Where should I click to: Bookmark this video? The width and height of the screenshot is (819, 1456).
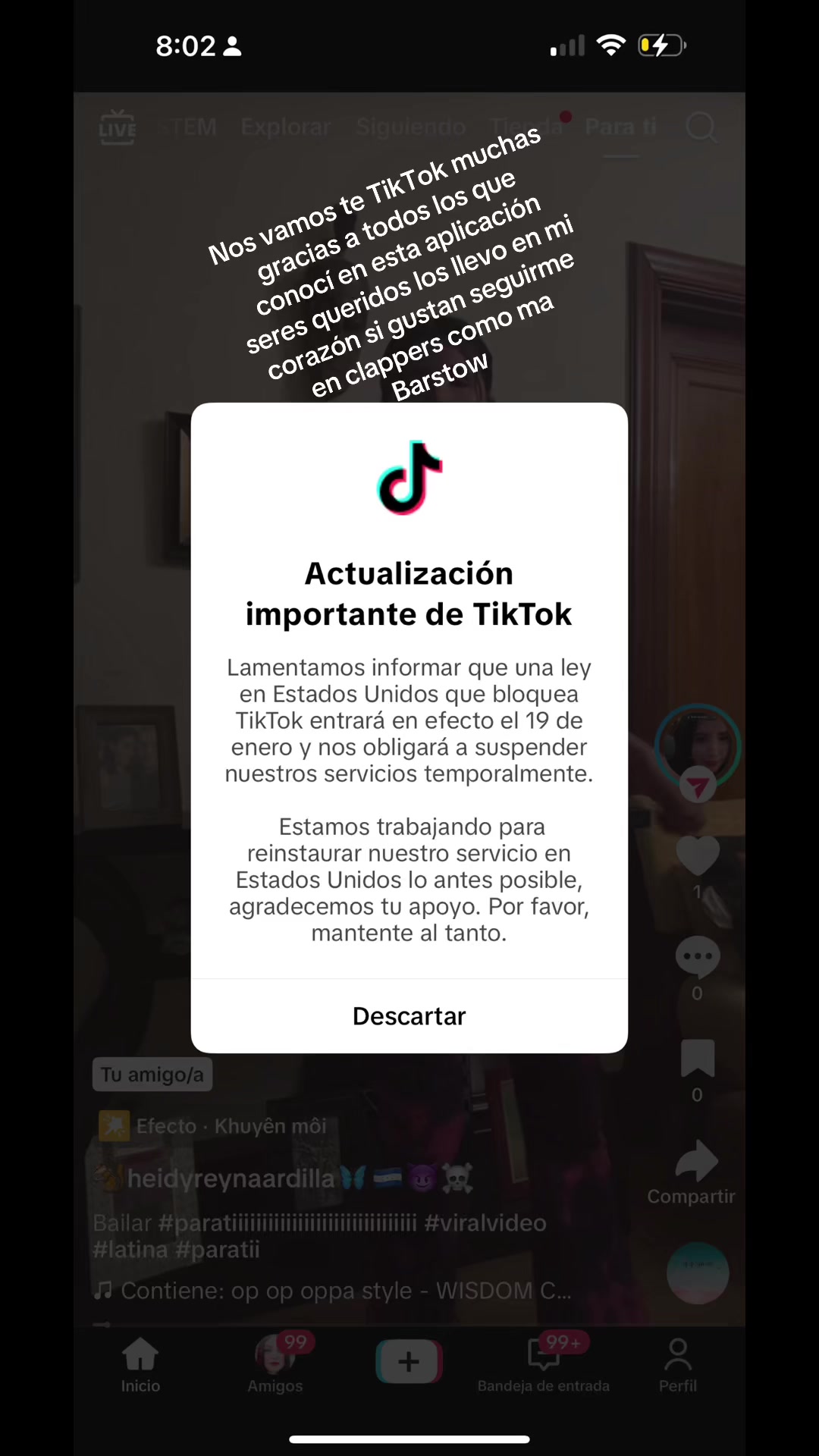pos(698,1058)
